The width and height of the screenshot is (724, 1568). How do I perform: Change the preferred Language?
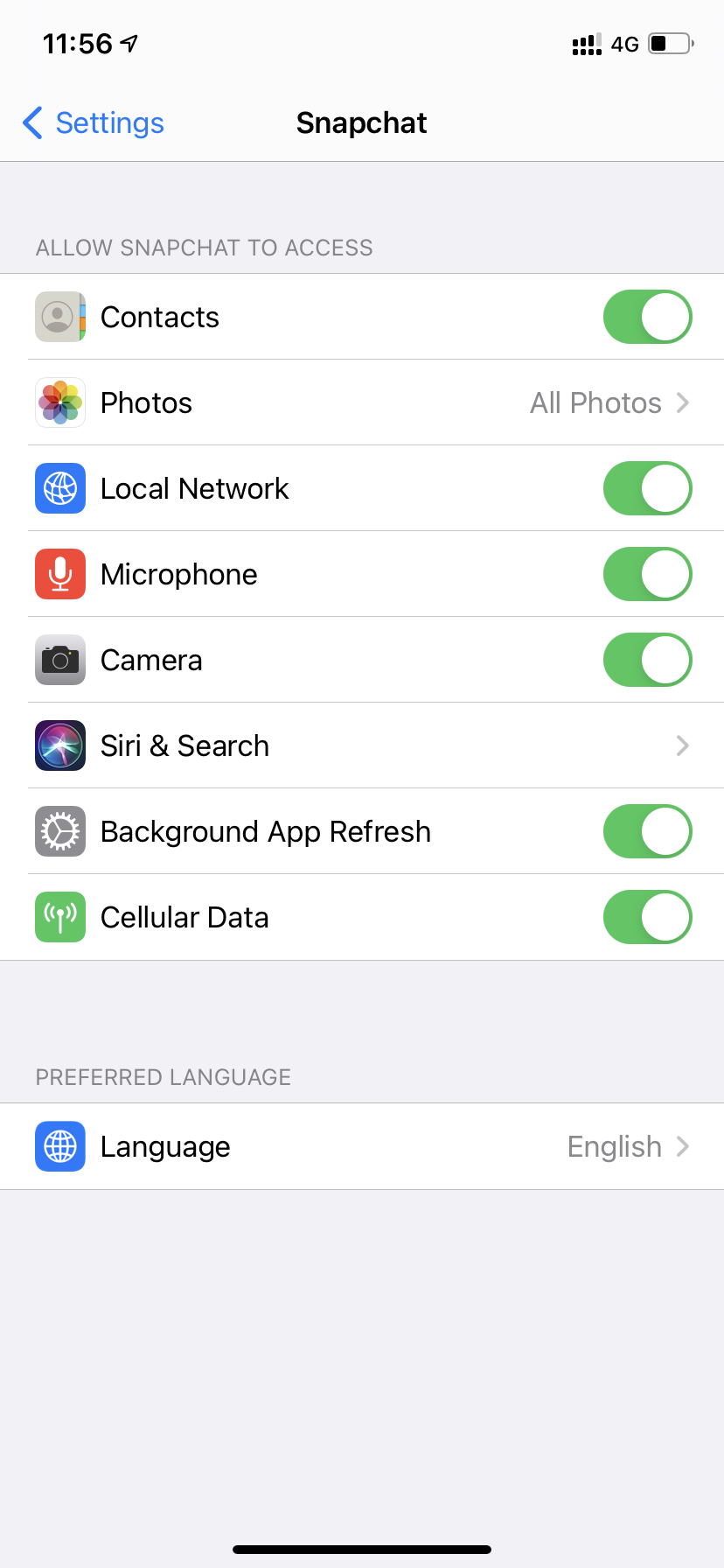[x=362, y=1146]
